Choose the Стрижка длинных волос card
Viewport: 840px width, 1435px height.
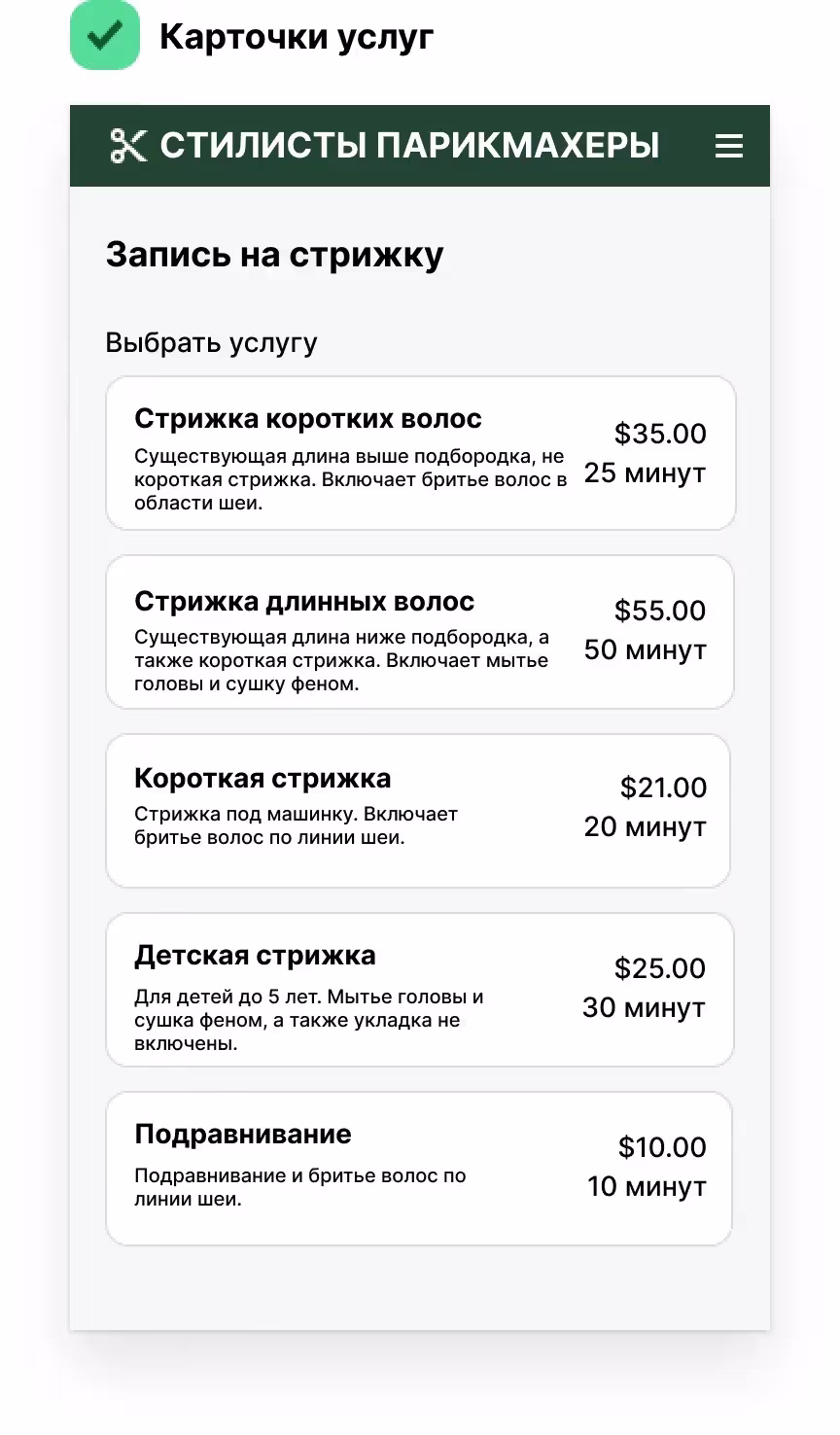[x=420, y=633]
